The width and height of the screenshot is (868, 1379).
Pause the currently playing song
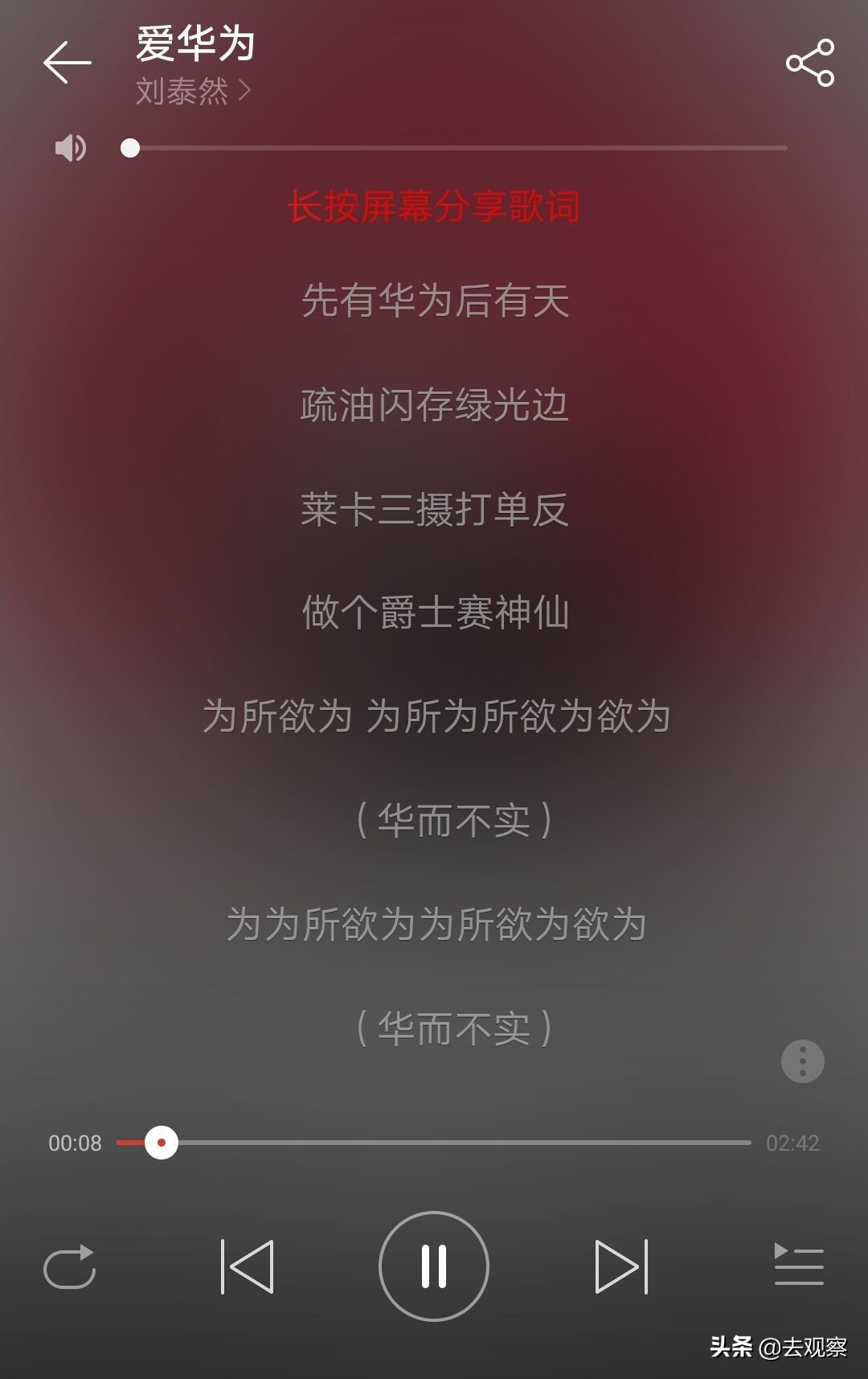(x=433, y=1265)
